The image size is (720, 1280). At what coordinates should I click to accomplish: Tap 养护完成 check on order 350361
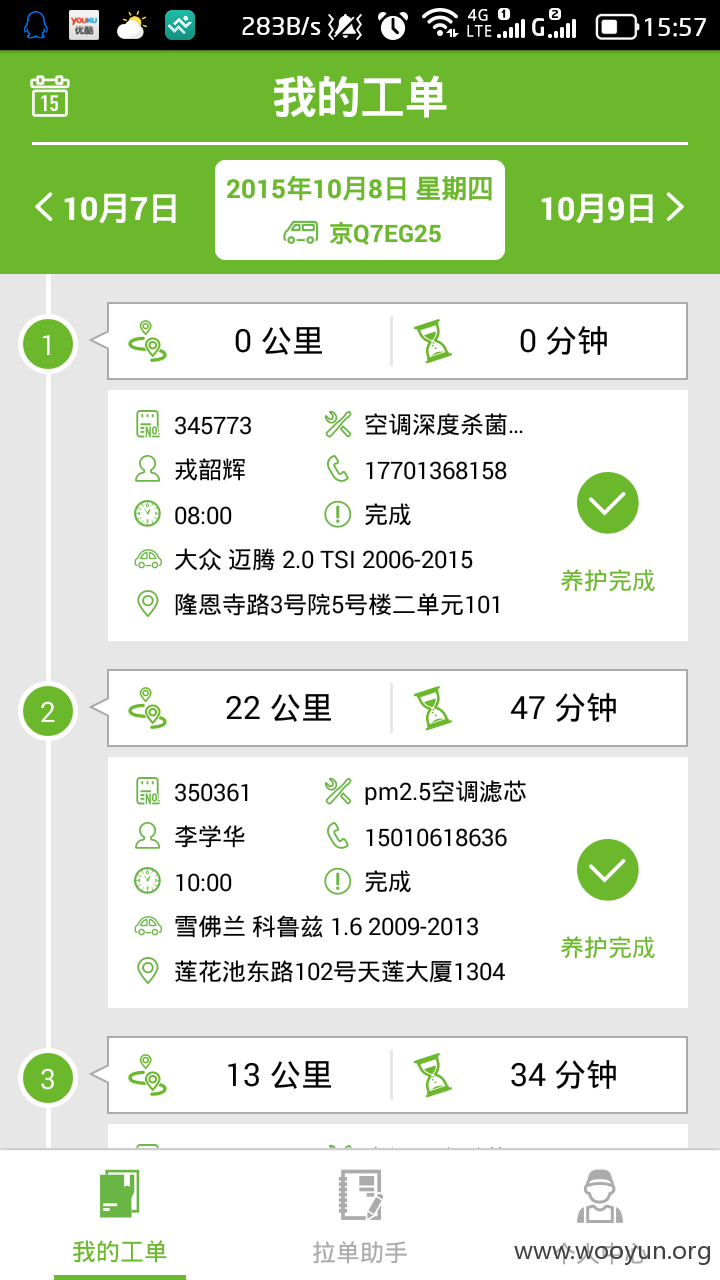click(608, 870)
